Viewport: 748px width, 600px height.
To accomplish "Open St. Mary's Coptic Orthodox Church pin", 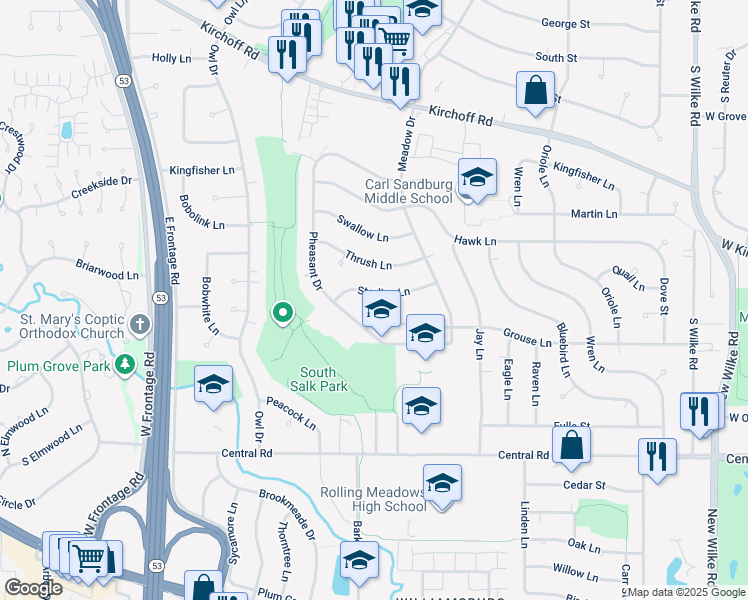I will 140,325.
